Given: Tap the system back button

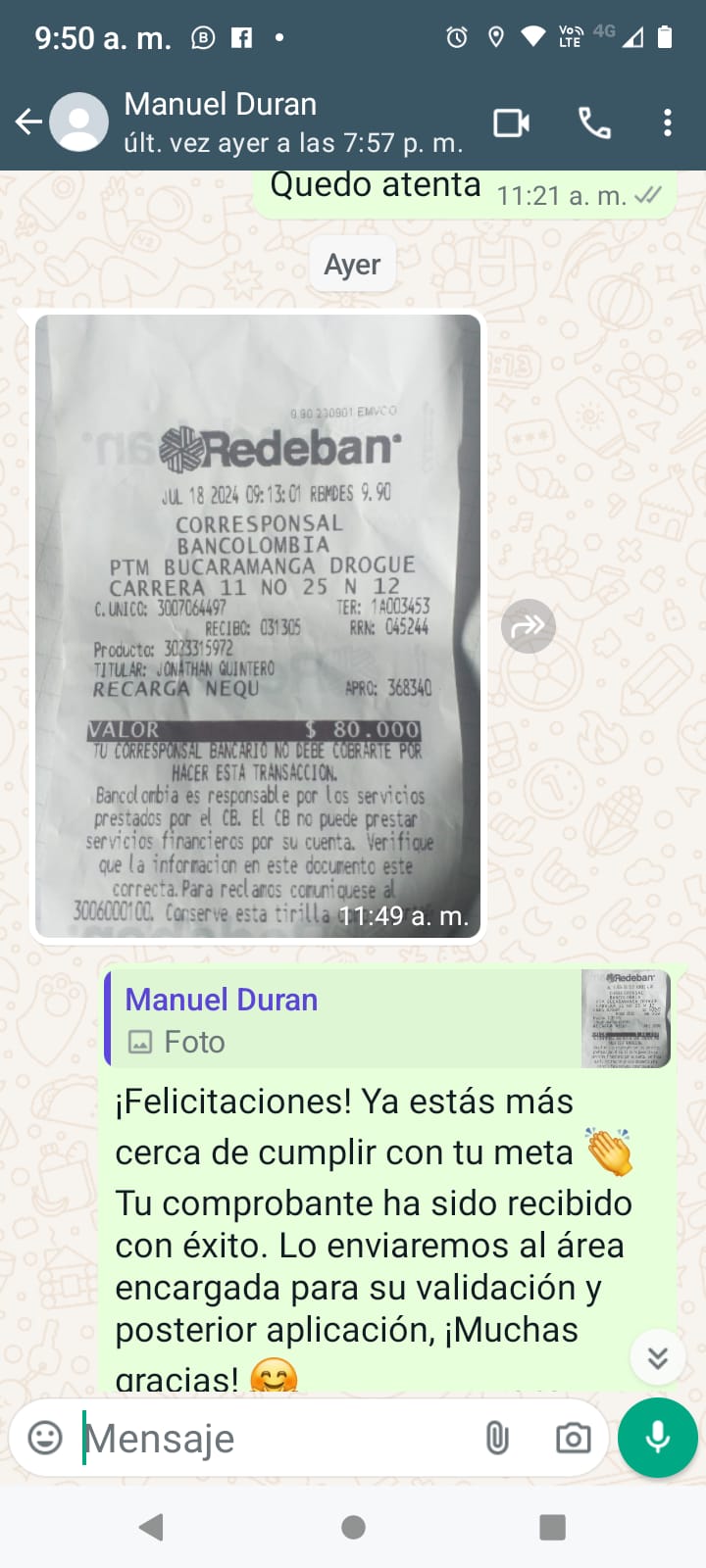Looking at the screenshot, I should click(x=151, y=1527).
